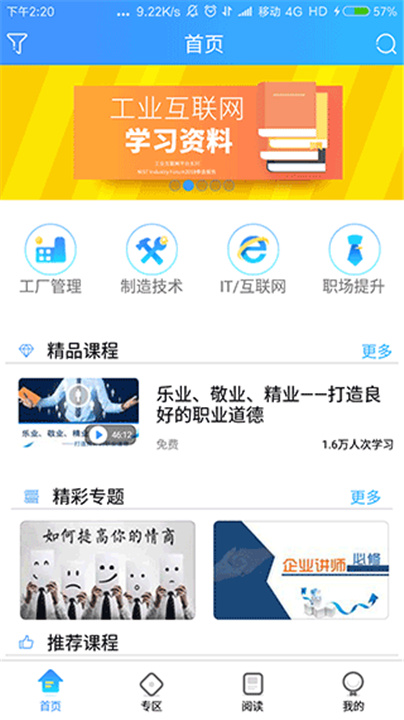The width and height of the screenshot is (404, 720).
Task: View 更多 for 精品课程
Action: tap(377, 351)
